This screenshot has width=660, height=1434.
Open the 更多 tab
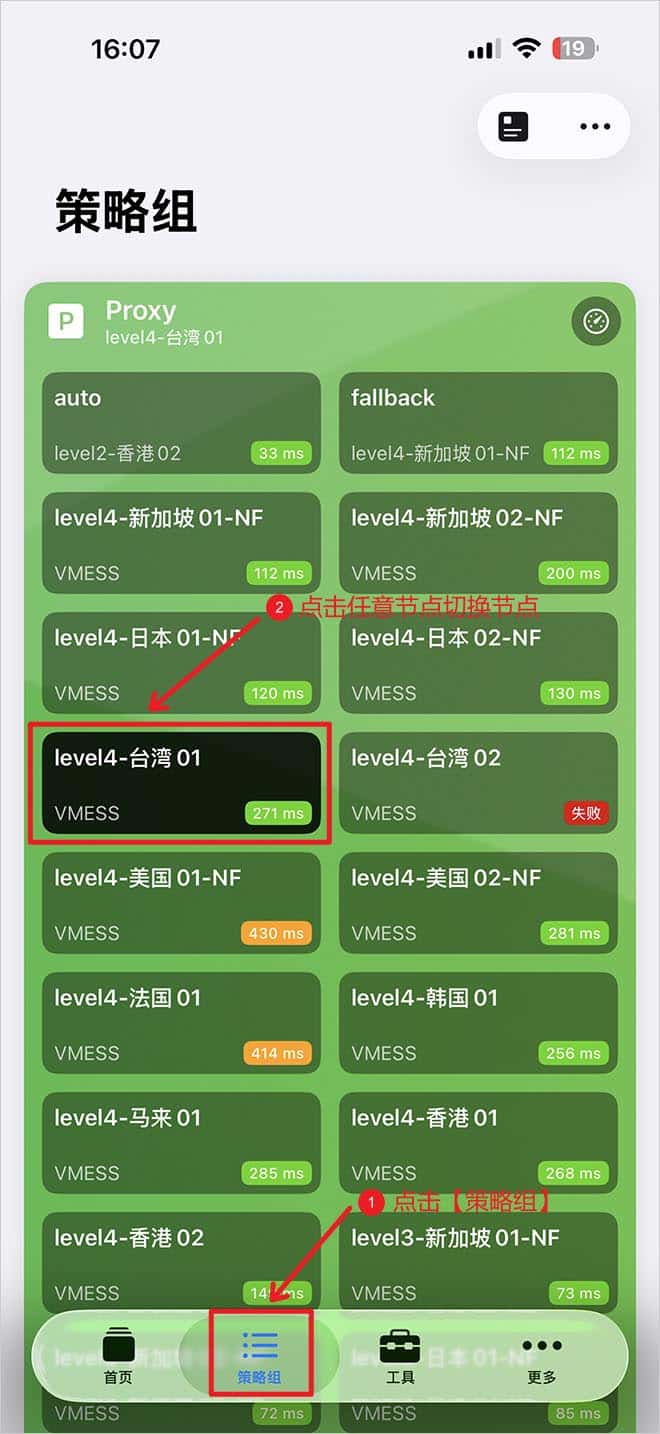(x=542, y=1355)
